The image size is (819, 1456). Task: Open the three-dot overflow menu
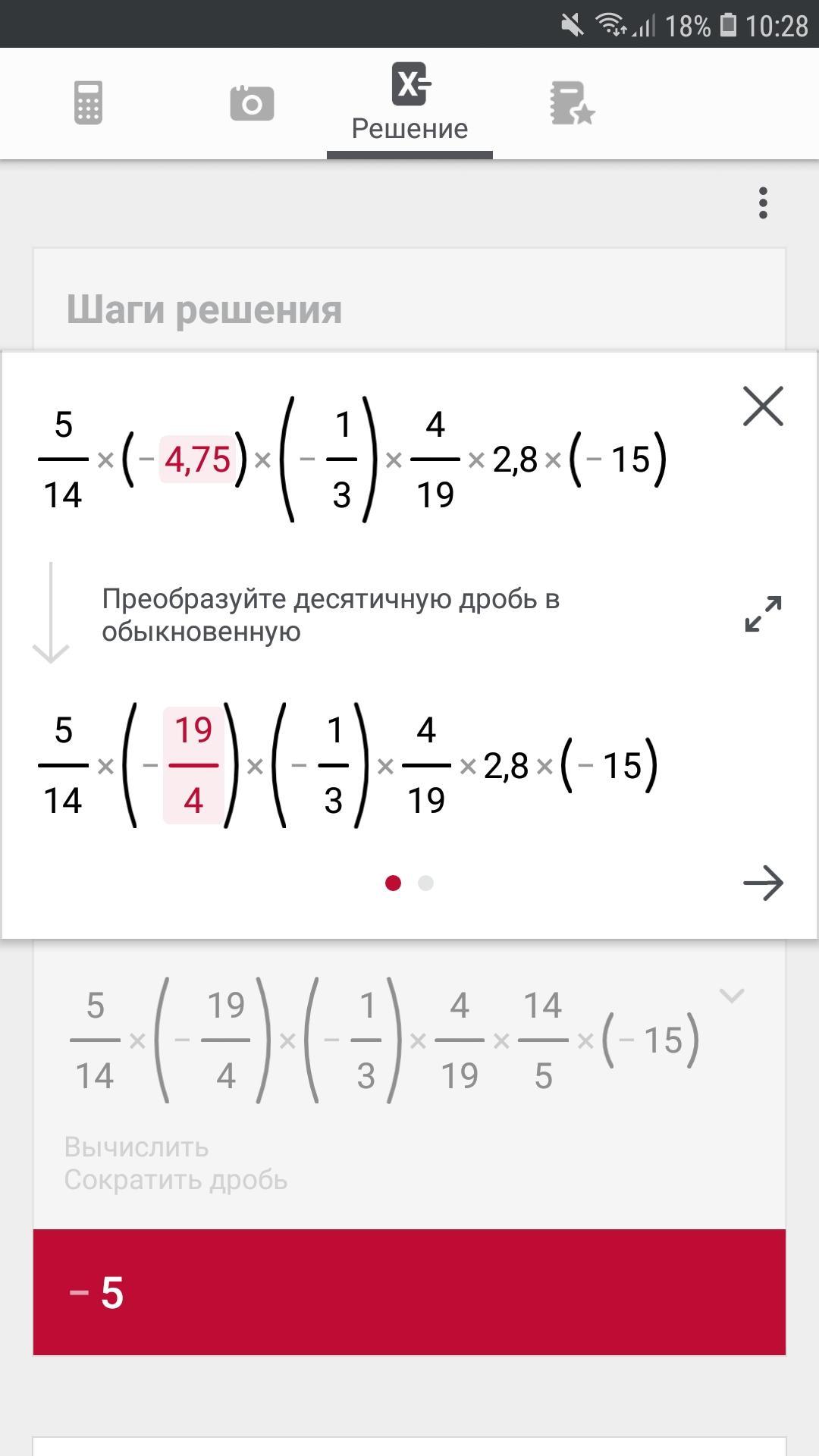coord(763,203)
